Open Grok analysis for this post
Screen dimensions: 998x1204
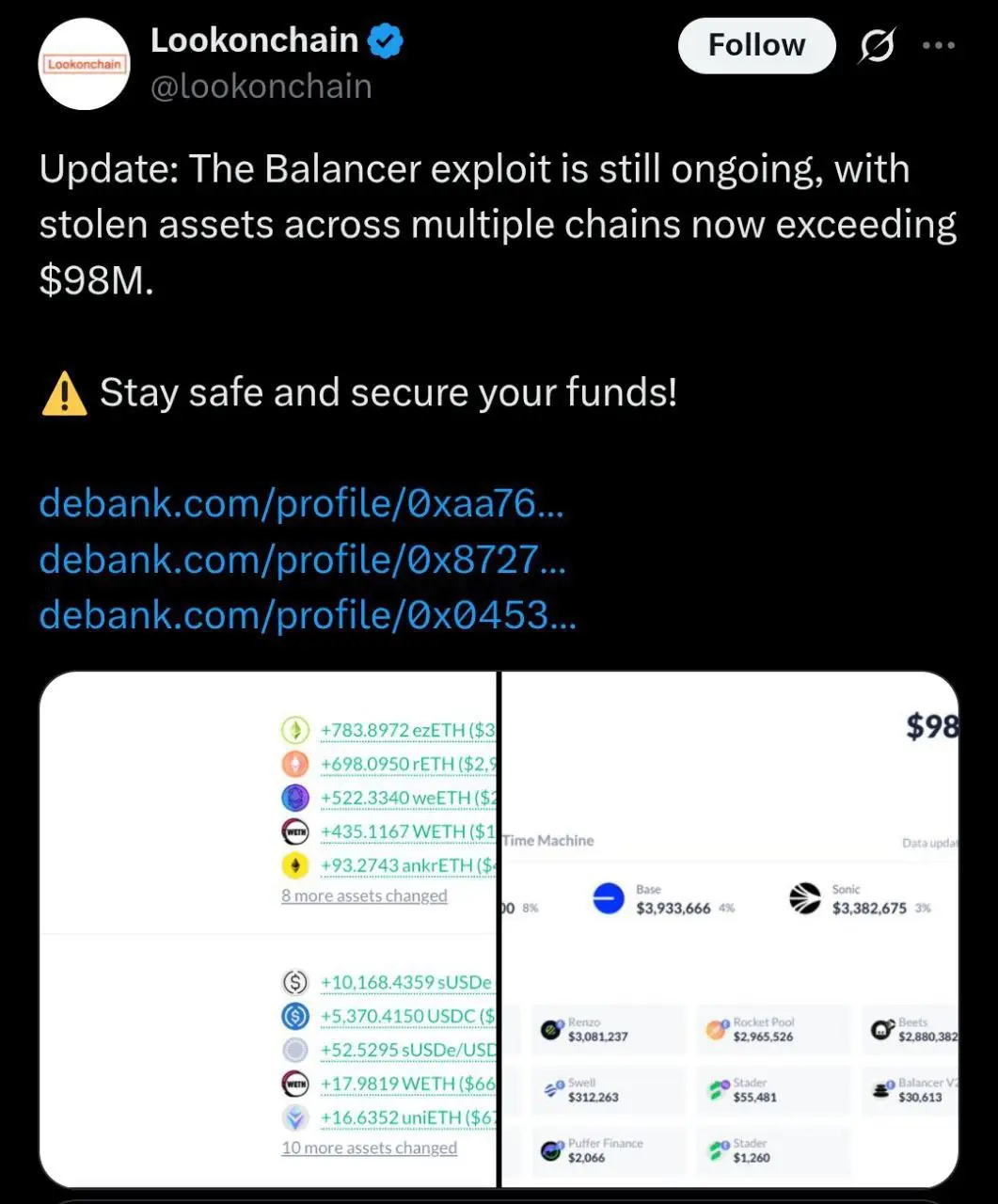[877, 44]
